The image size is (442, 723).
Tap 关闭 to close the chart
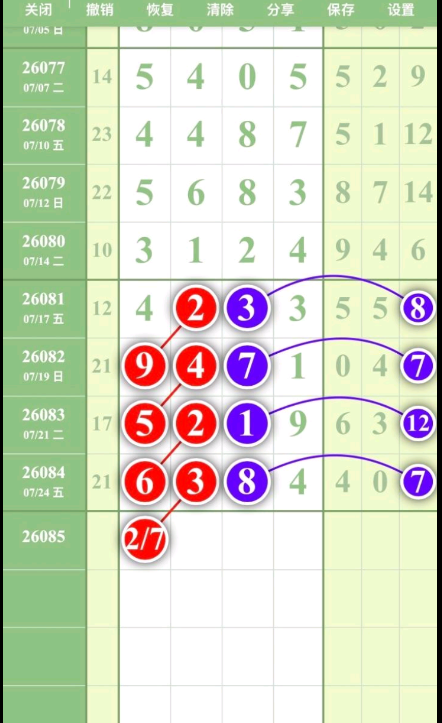tap(38, 10)
